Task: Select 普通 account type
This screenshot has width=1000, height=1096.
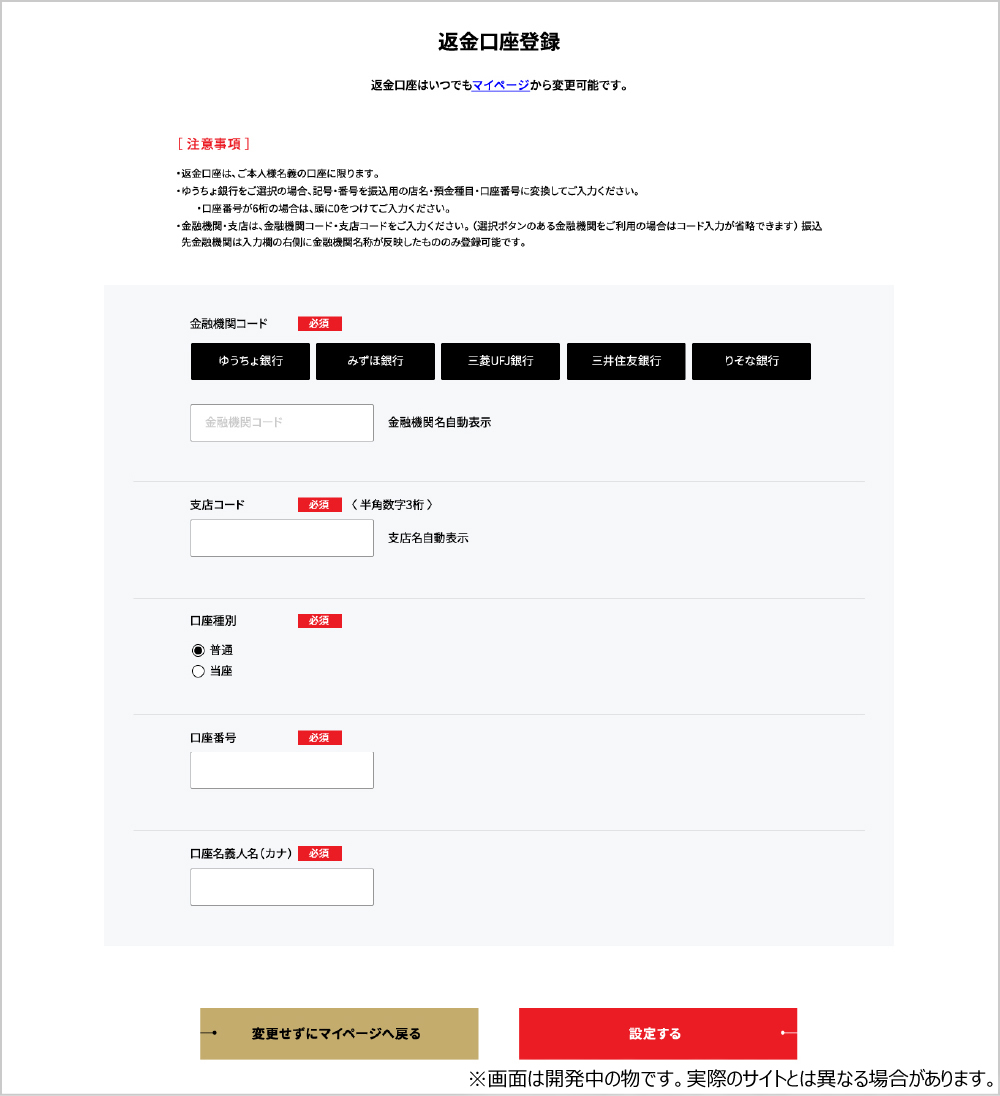Action: [x=198, y=650]
